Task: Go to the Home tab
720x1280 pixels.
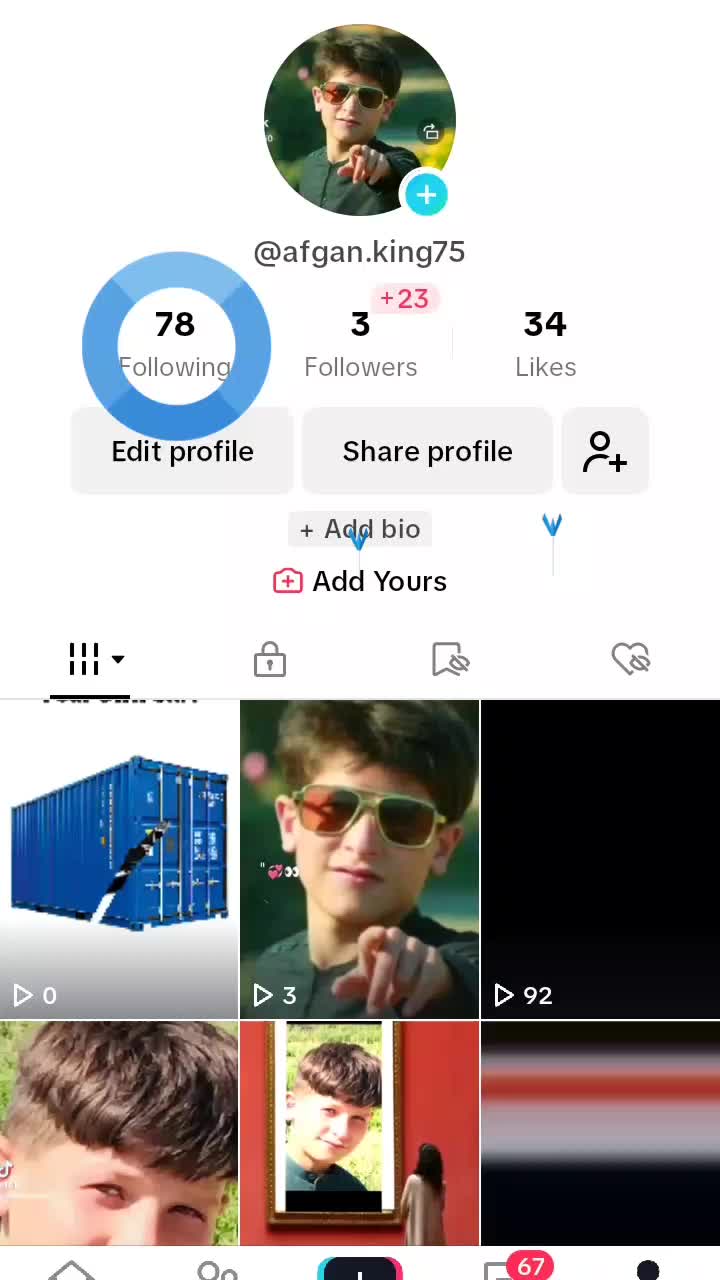Action: [x=72, y=1270]
